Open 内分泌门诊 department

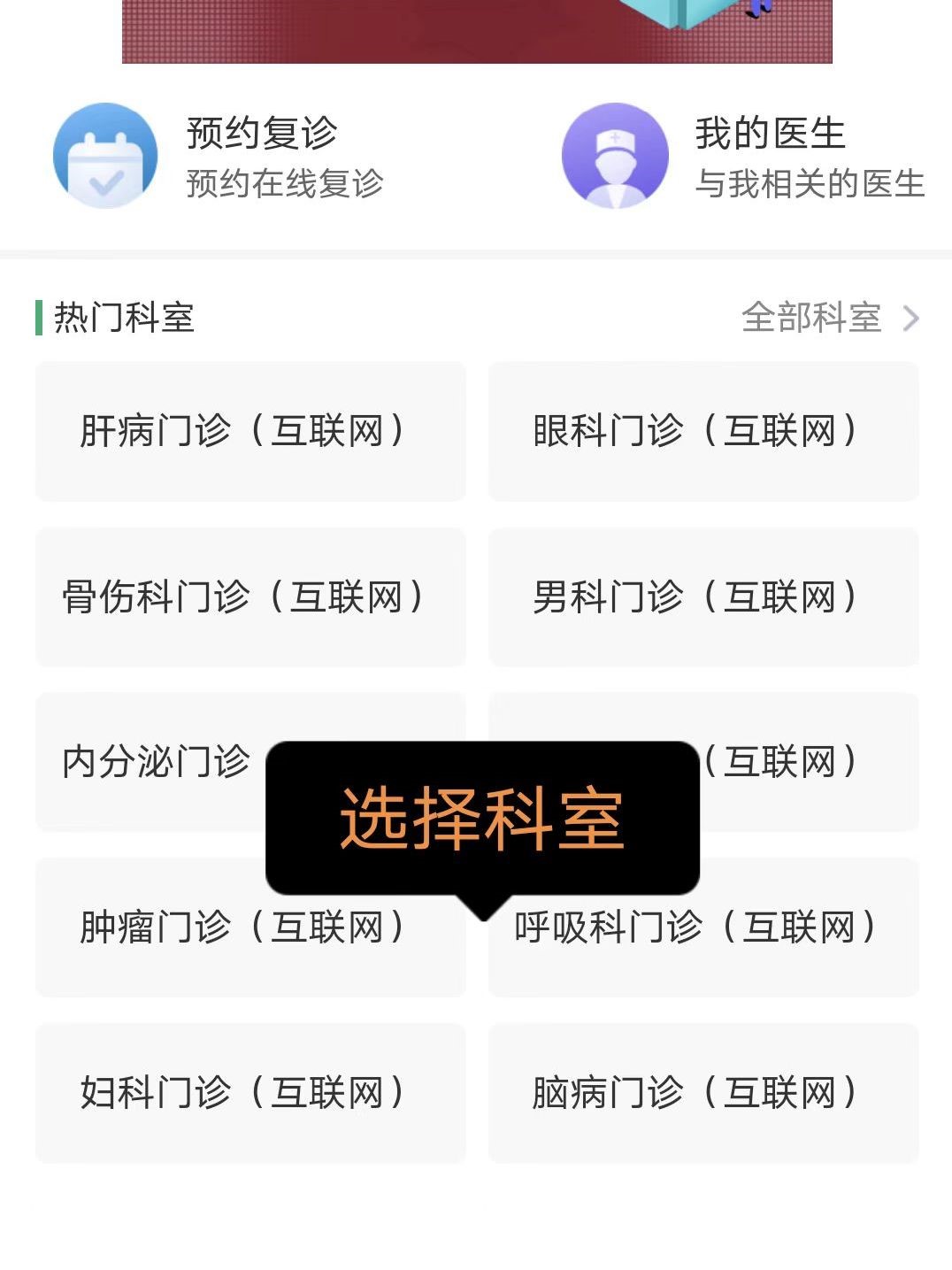(150, 762)
